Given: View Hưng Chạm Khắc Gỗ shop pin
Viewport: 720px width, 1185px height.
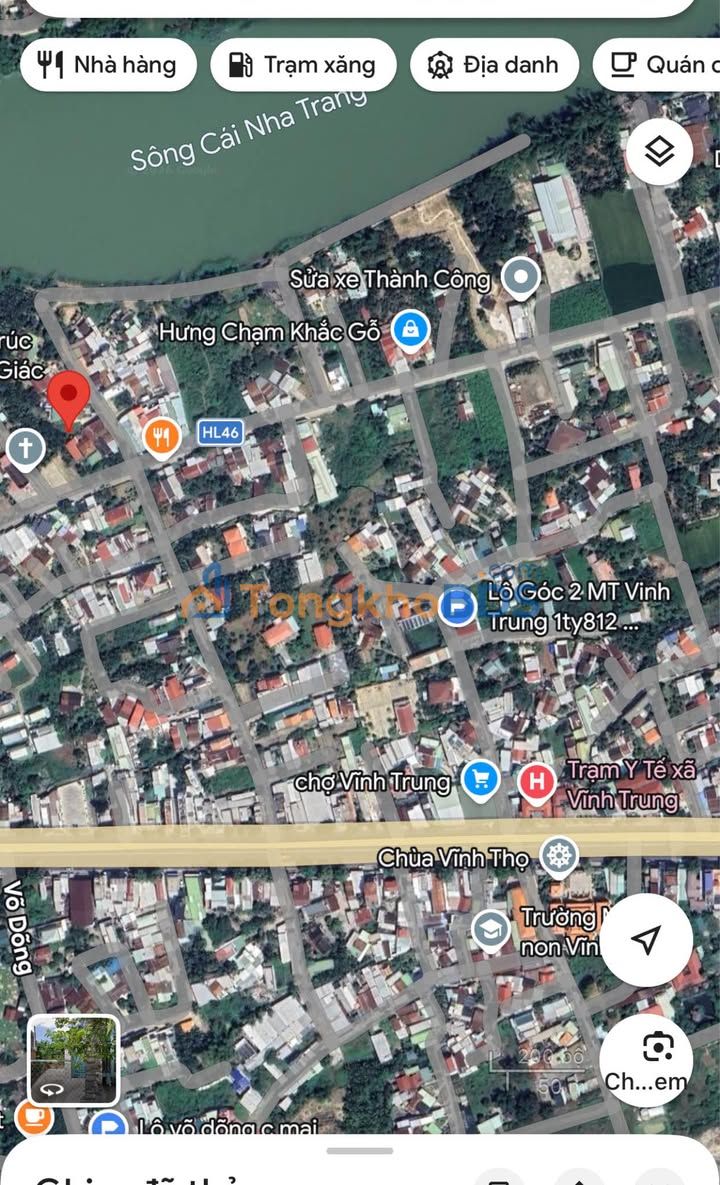Looking at the screenshot, I should click(410, 329).
